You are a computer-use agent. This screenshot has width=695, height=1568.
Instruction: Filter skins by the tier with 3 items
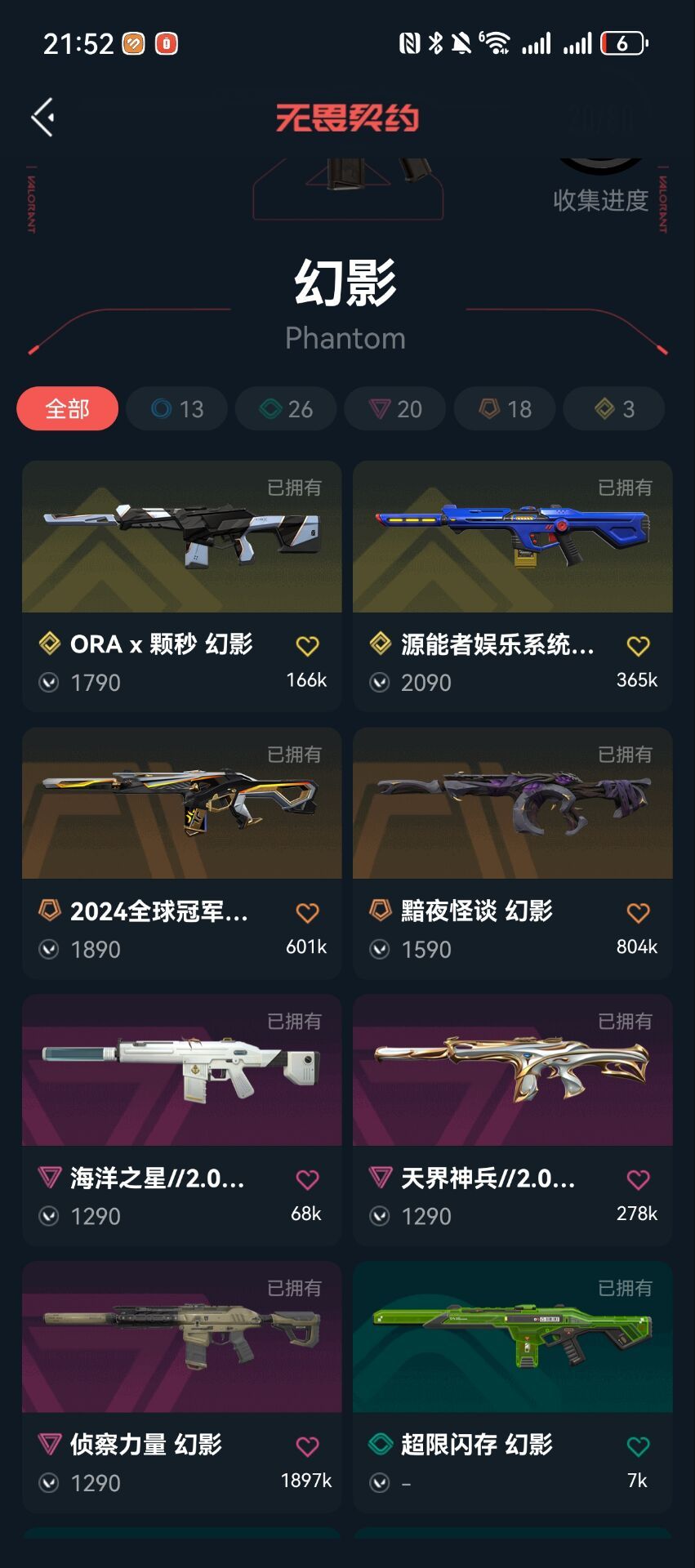pyautogui.click(x=614, y=408)
